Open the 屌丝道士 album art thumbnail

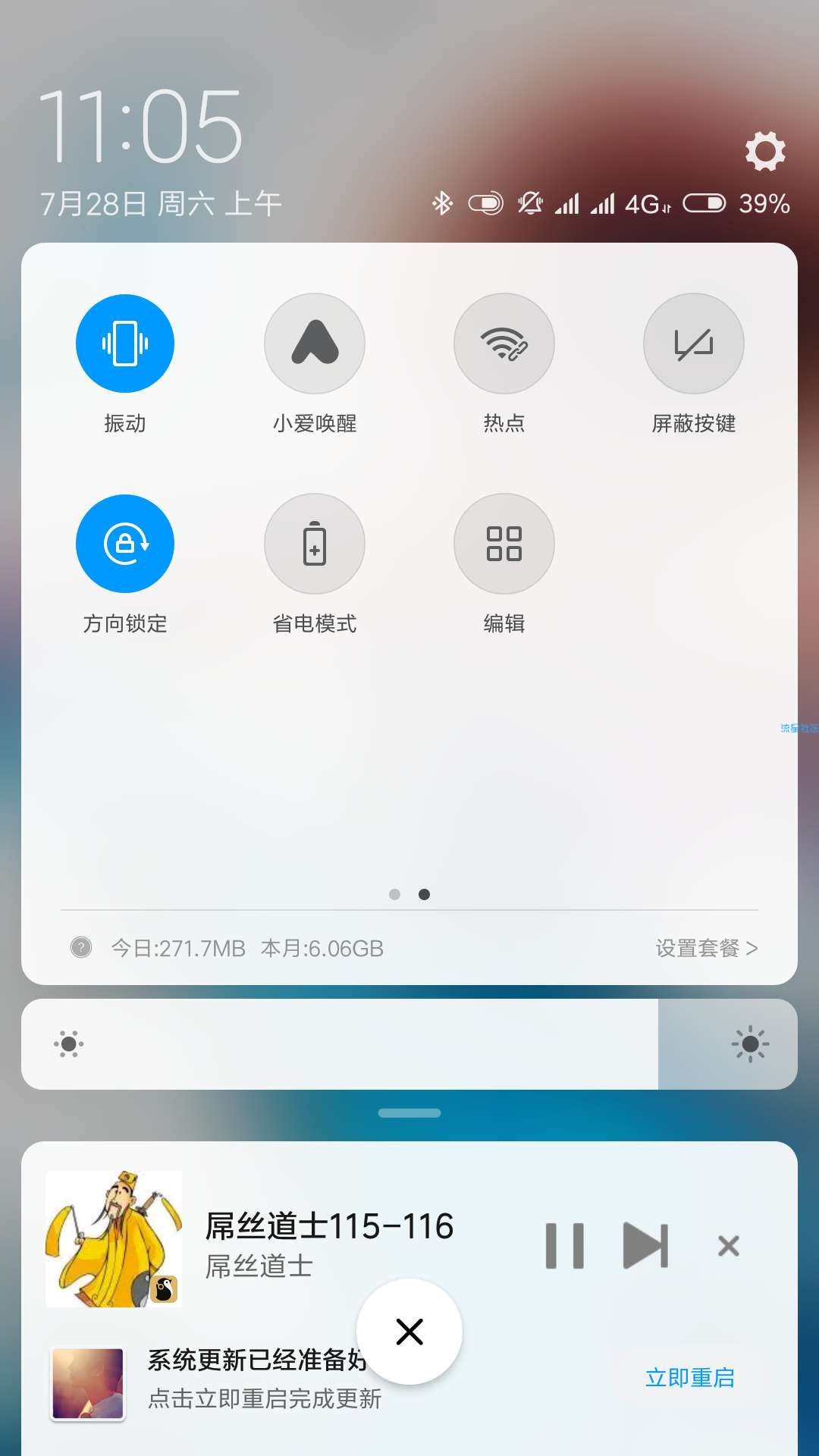(114, 1238)
